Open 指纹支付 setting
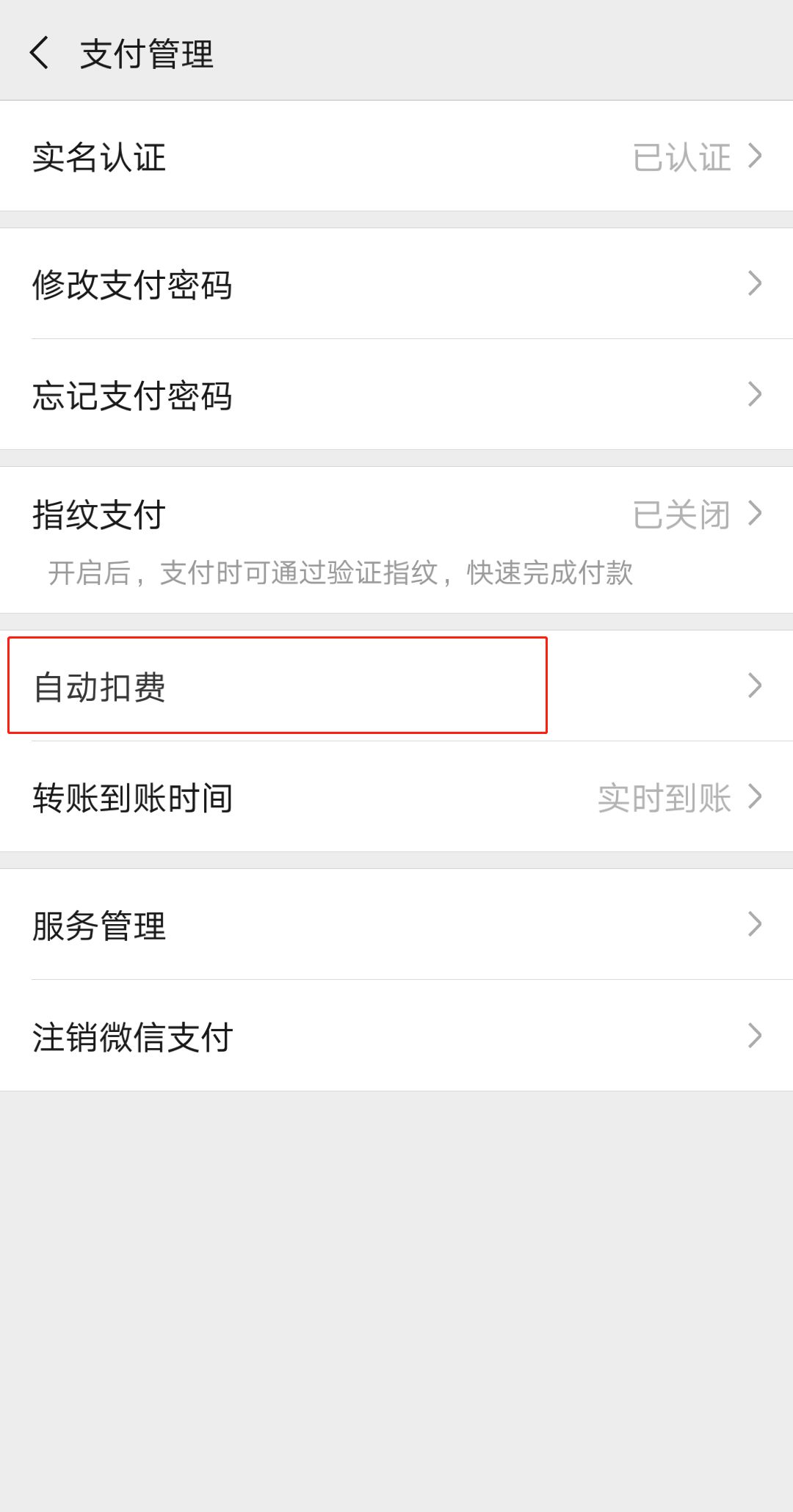Screen dimensions: 793x1512 coord(396,540)
